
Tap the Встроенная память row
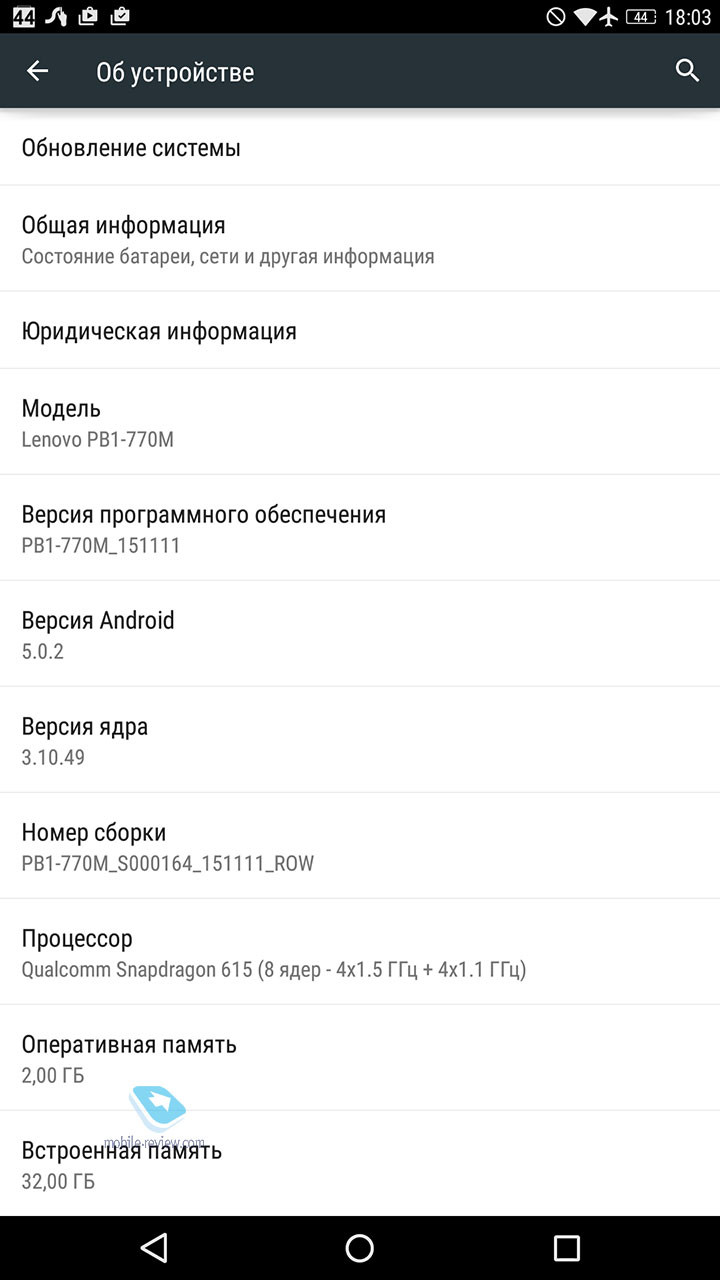(x=360, y=1164)
